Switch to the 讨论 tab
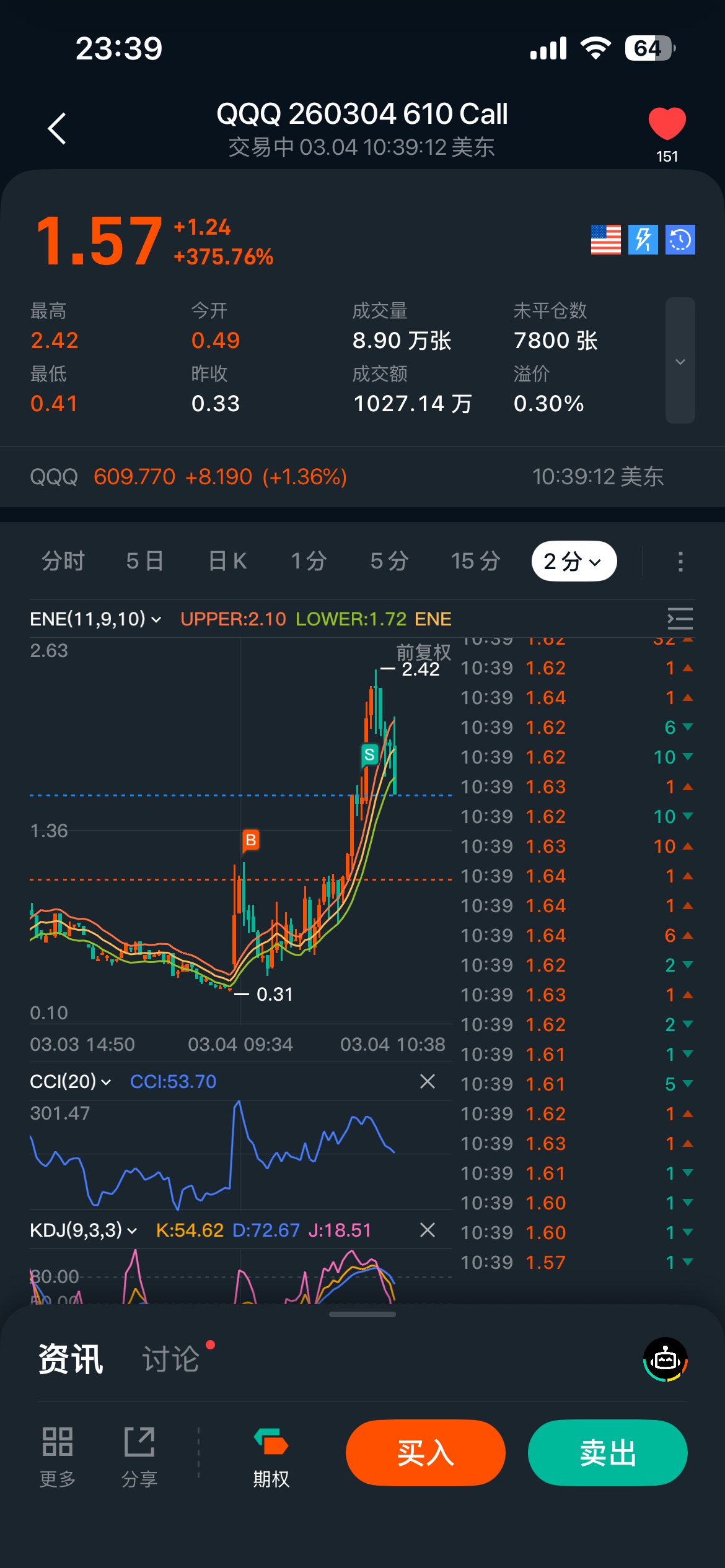 [x=171, y=1359]
